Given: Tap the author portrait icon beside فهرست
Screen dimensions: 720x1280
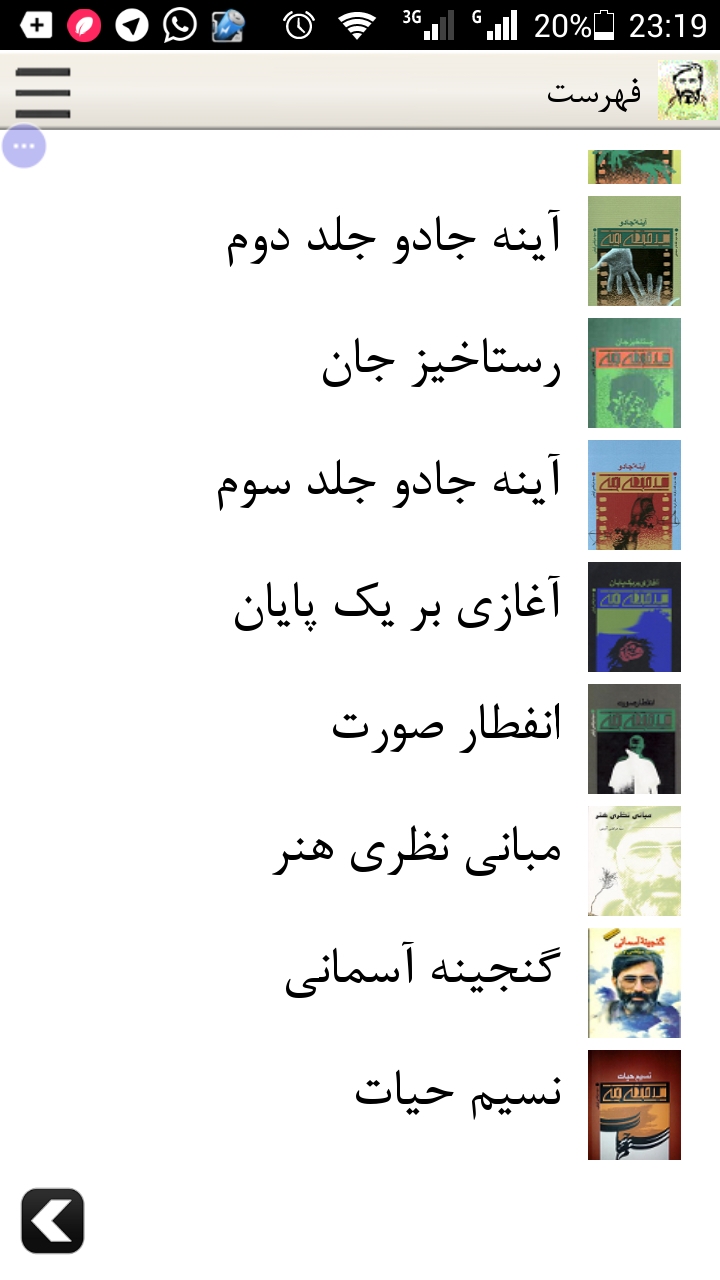Looking at the screenshot, I should pos(687,90).
